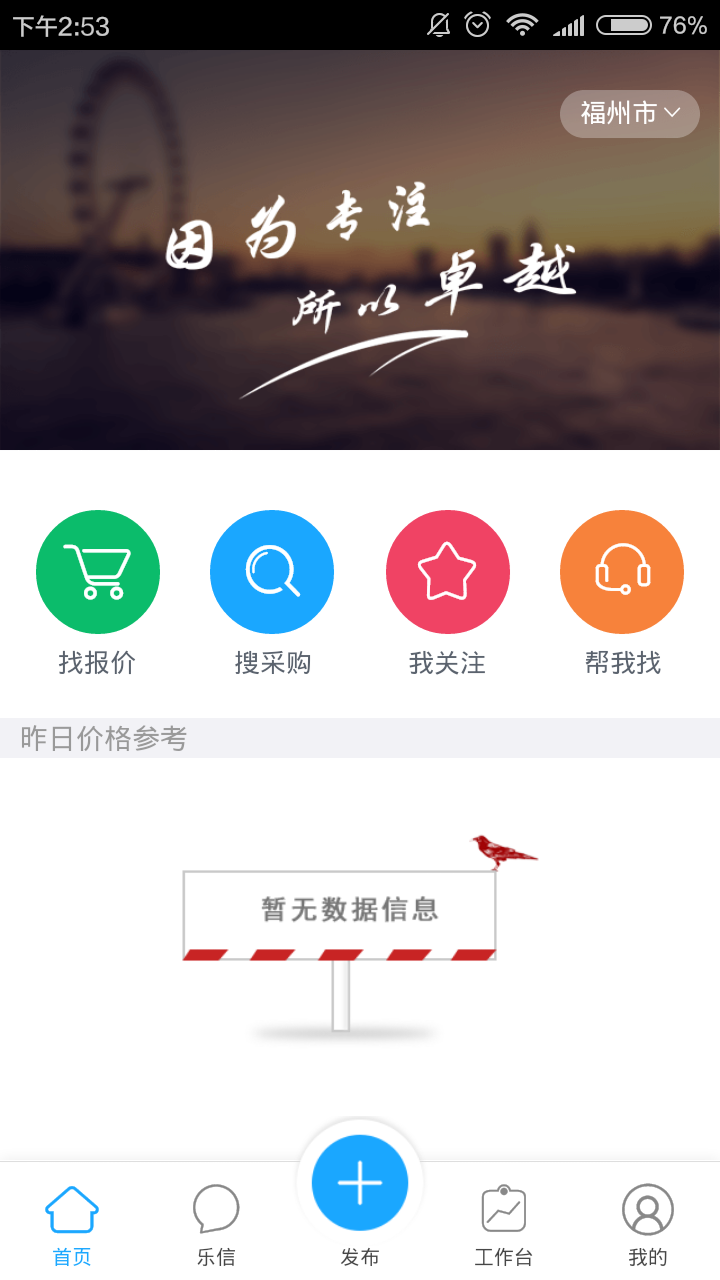Image resolution: width=720 pixels, height=1280 pixels.
Task: Tap the 因为专注所以卓越 banner
Action: (x=360, y=250)
